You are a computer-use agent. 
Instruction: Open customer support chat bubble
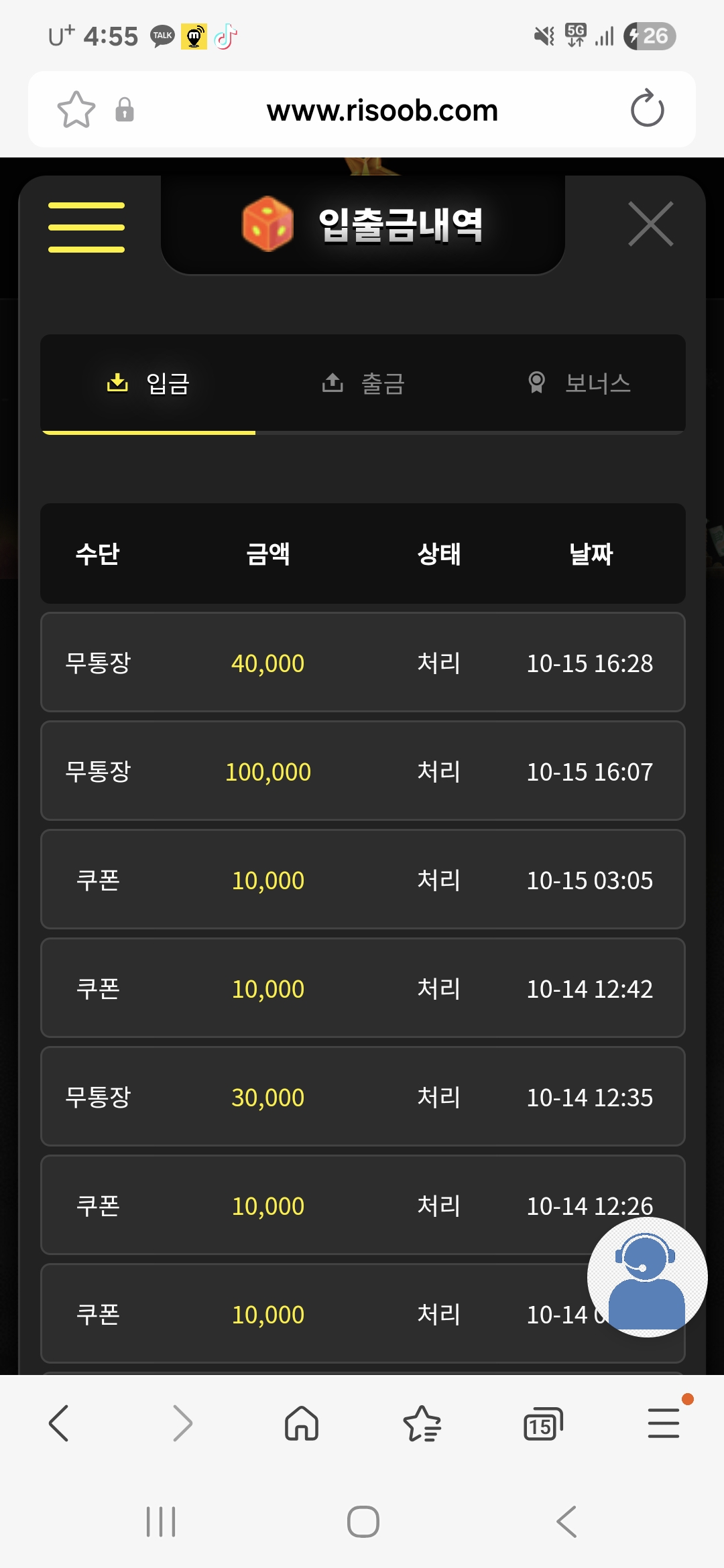pos(646,1277)
